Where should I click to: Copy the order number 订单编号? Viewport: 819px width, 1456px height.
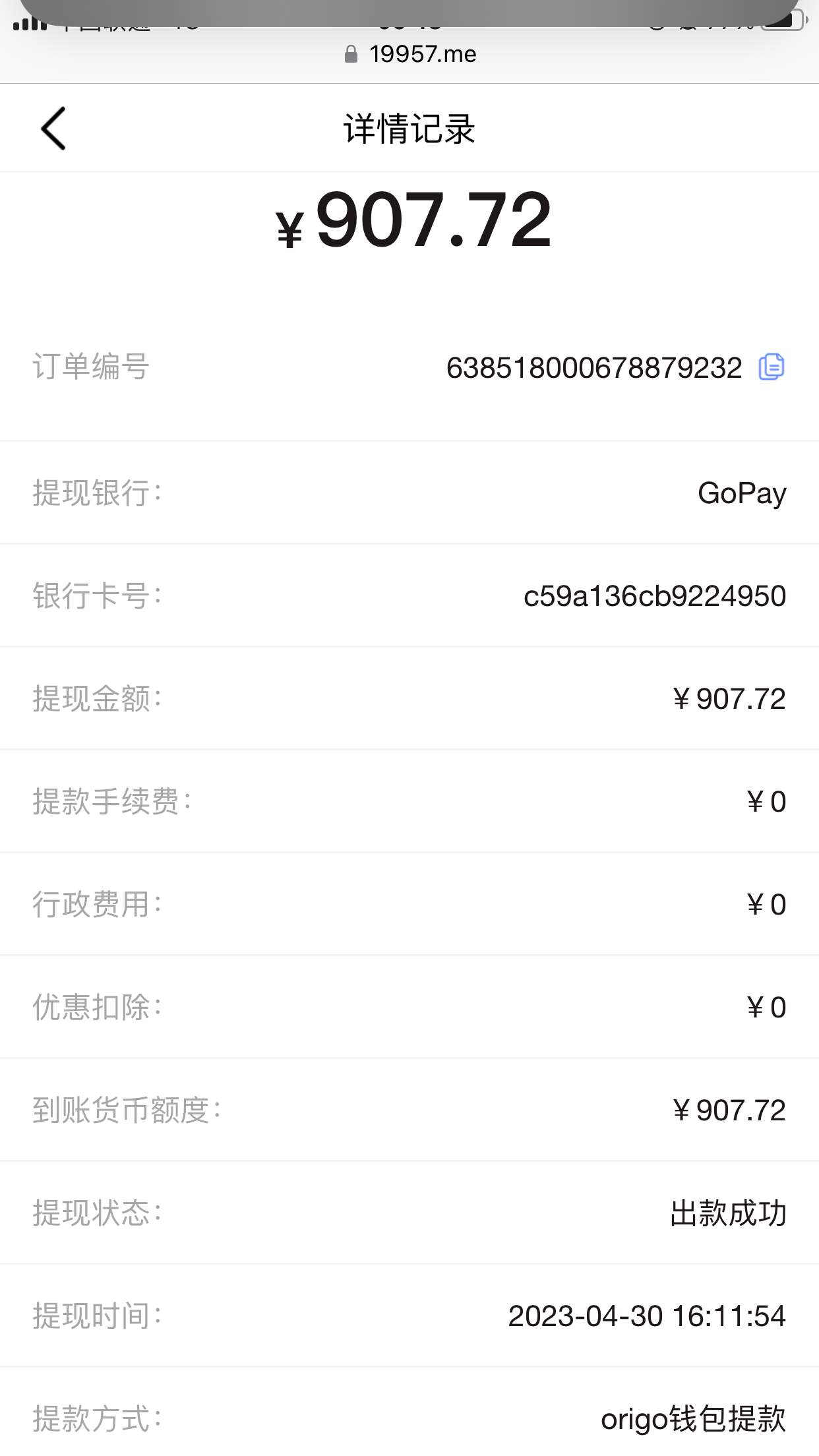[771, 367]
